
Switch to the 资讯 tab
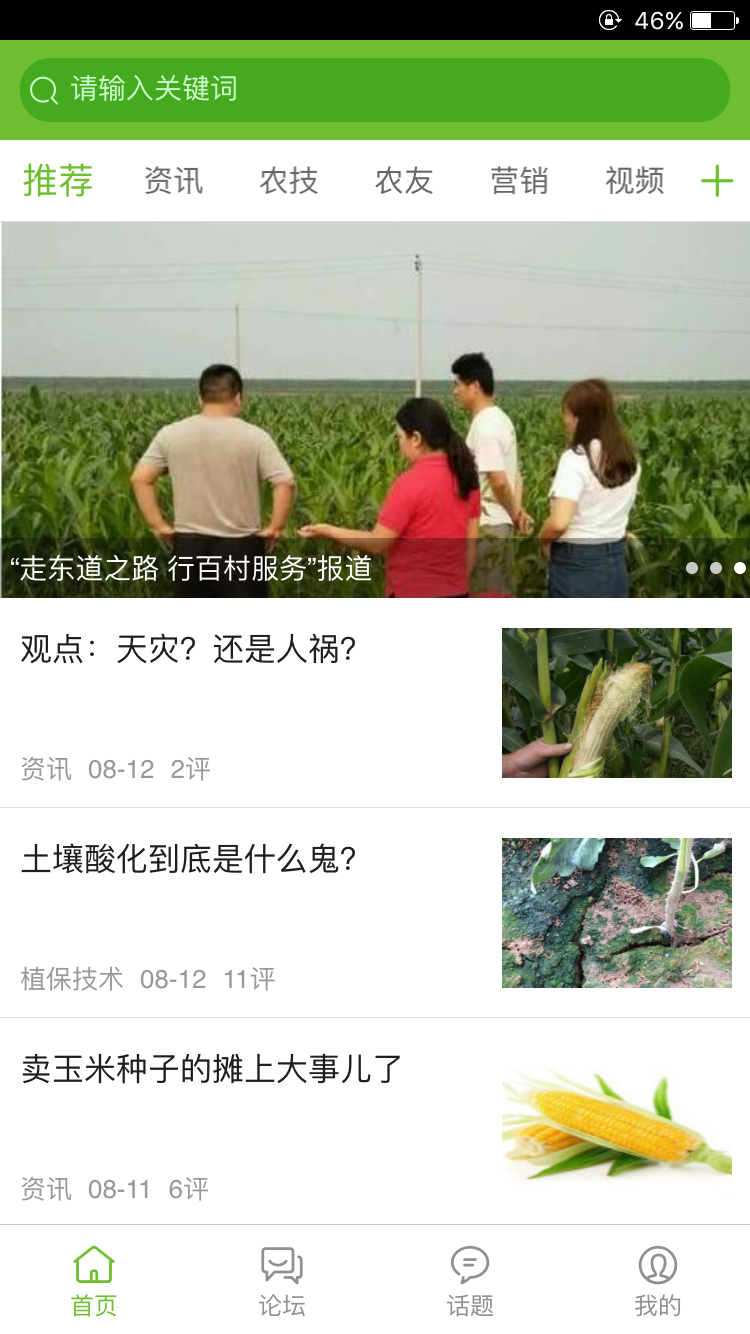pyautogui.click(x=174, y=181)
